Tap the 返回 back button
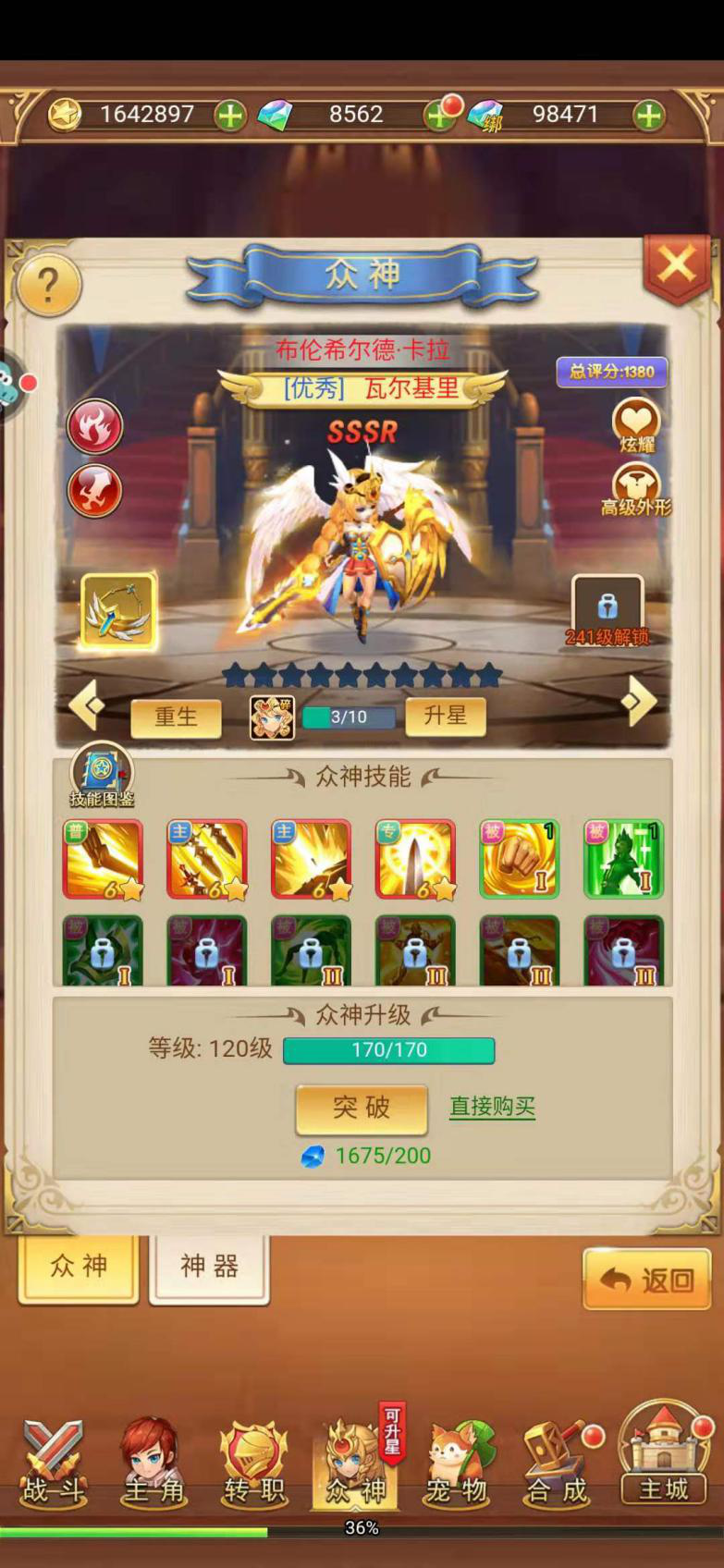 646,1280
